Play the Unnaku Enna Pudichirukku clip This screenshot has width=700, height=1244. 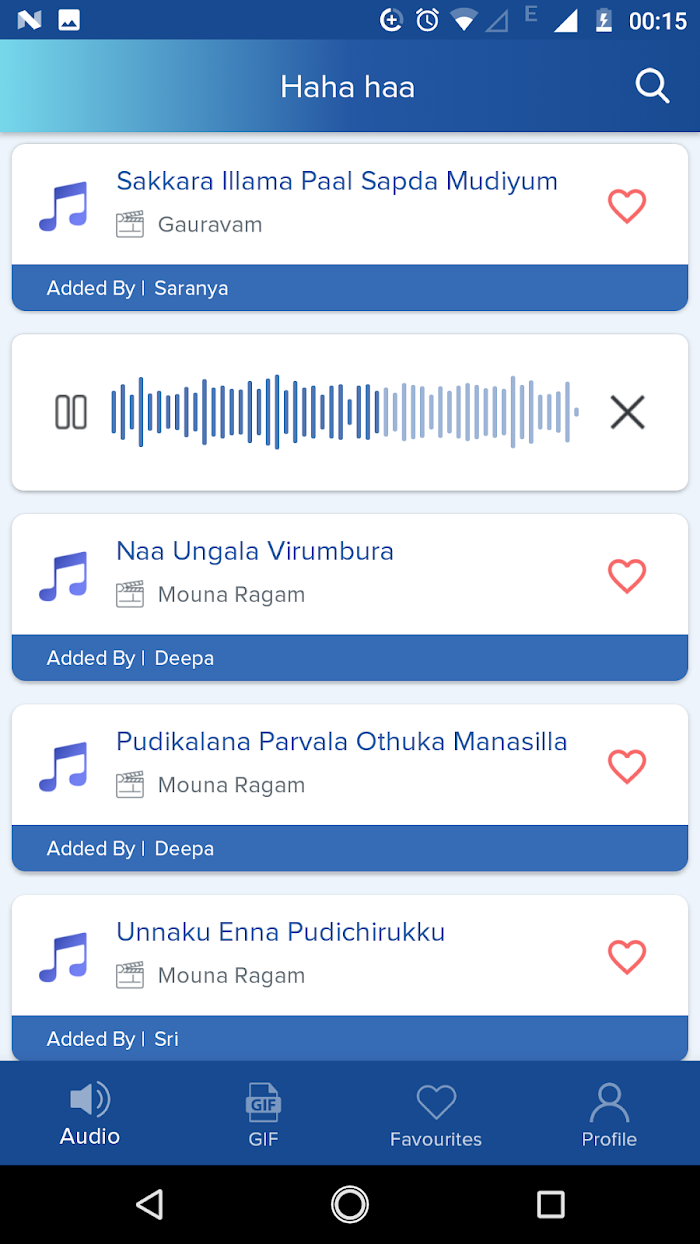[x=63, y=957]
